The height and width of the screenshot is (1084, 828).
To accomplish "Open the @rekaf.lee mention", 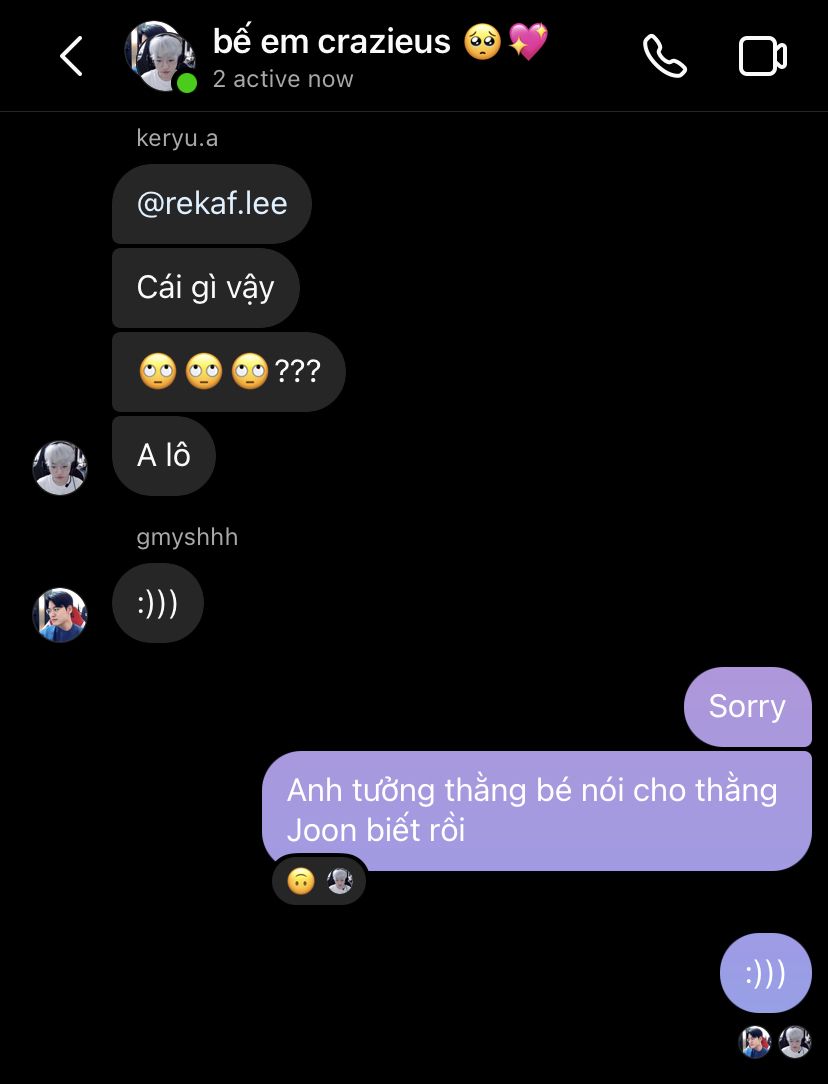I will point(212,204).
